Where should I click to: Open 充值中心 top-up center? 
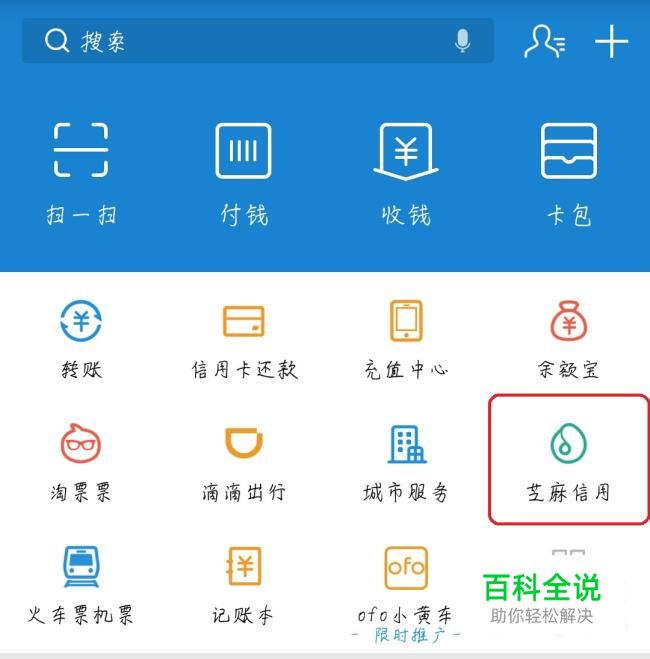tap(405, 338)
